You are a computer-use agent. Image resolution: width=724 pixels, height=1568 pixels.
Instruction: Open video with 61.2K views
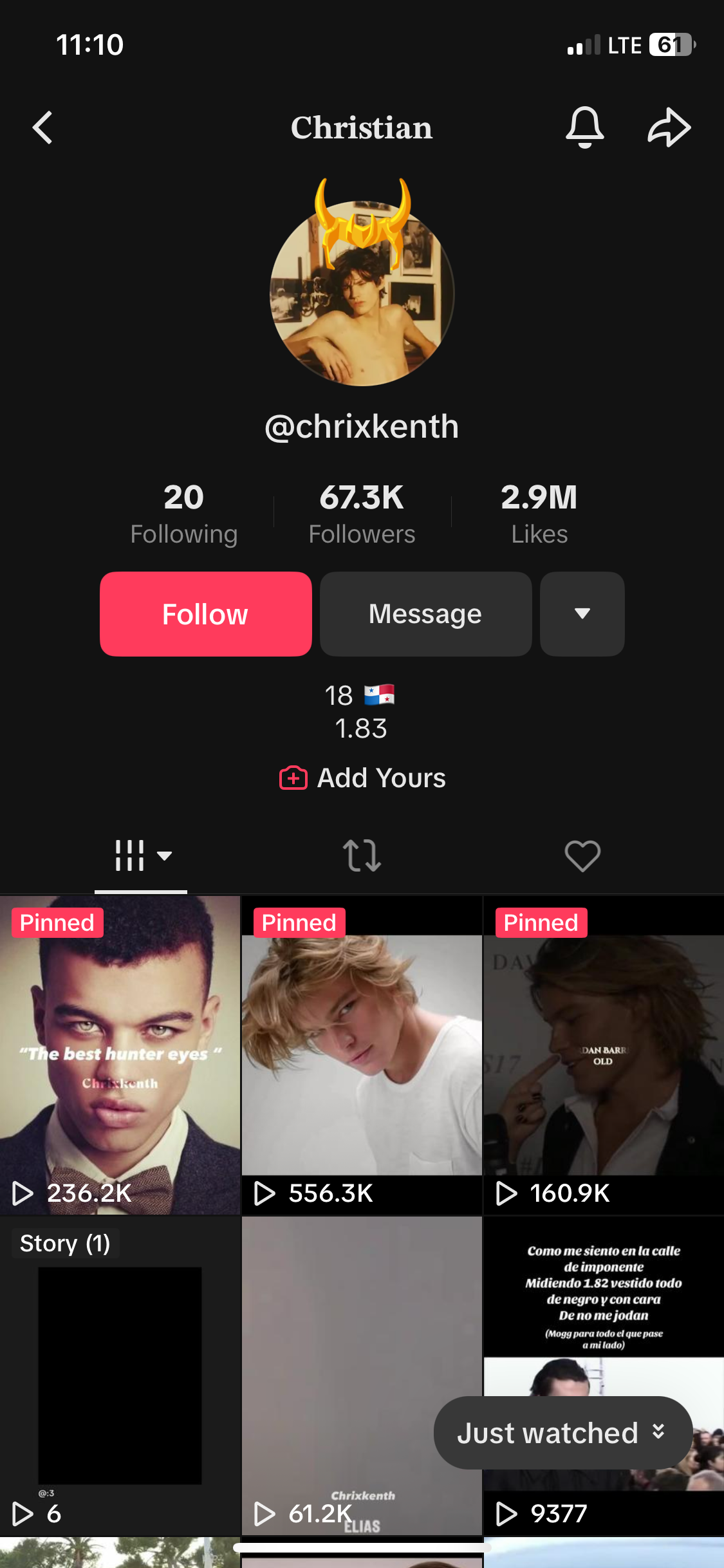(362, 1376)
